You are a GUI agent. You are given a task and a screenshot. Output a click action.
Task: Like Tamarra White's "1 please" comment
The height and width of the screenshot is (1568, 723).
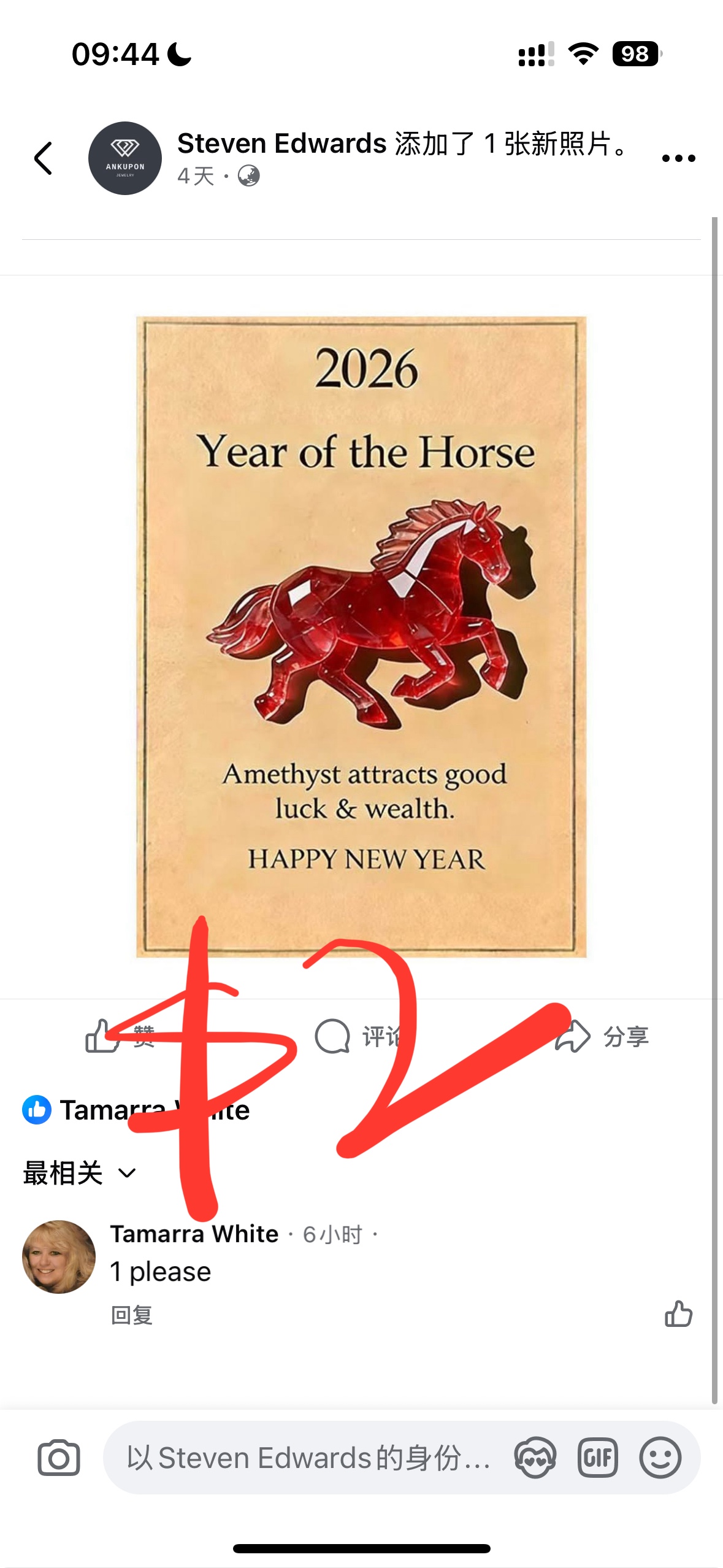tap(678, 1314)
